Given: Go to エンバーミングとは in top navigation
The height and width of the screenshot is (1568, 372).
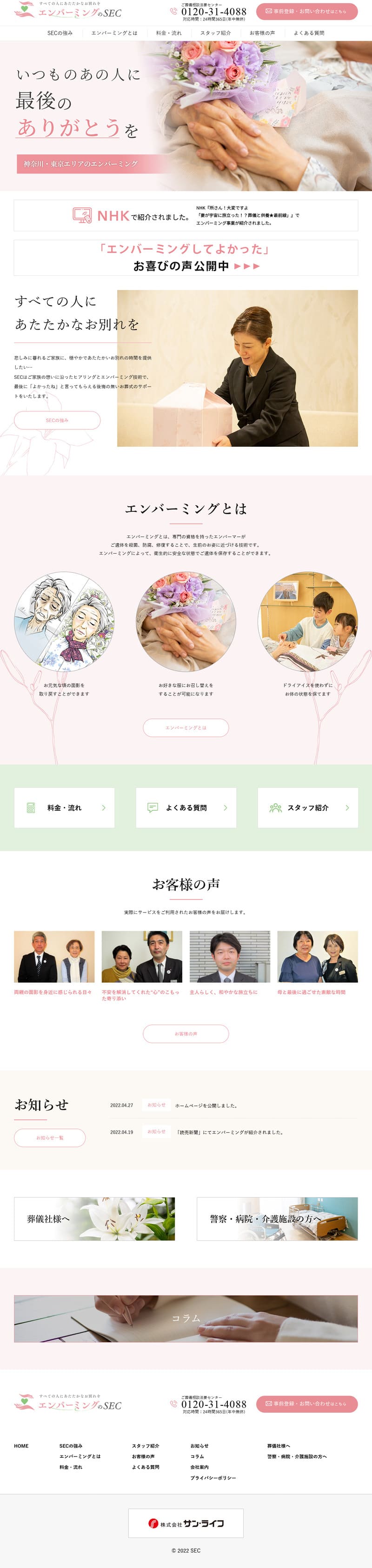Looking at the screenshot, I should (114, 33).
